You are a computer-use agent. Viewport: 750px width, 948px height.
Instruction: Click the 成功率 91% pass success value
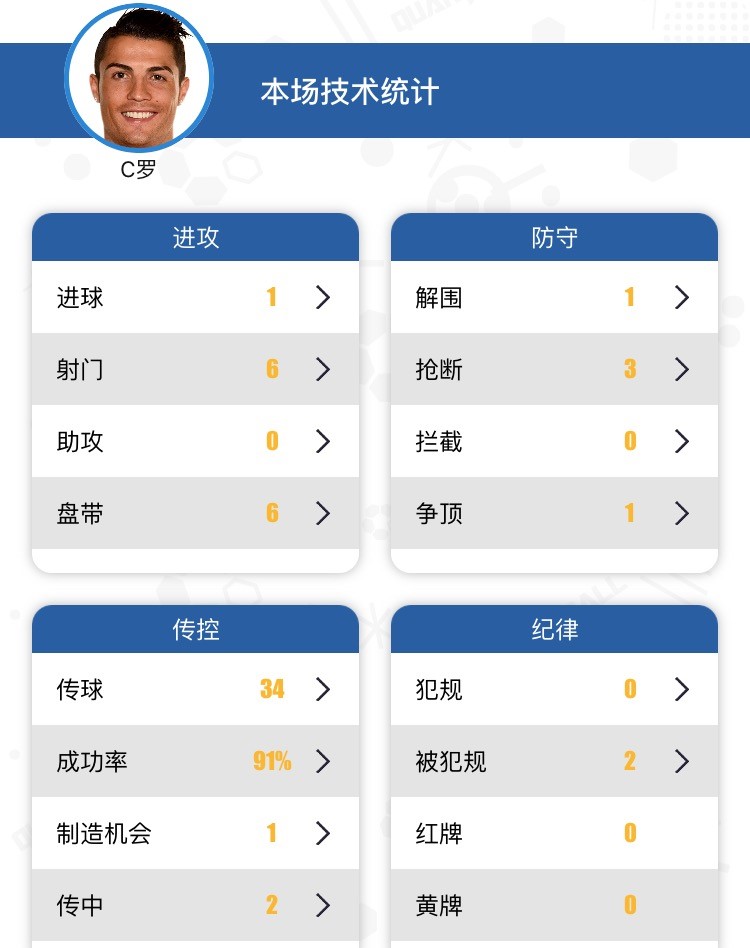pos(271,761)
